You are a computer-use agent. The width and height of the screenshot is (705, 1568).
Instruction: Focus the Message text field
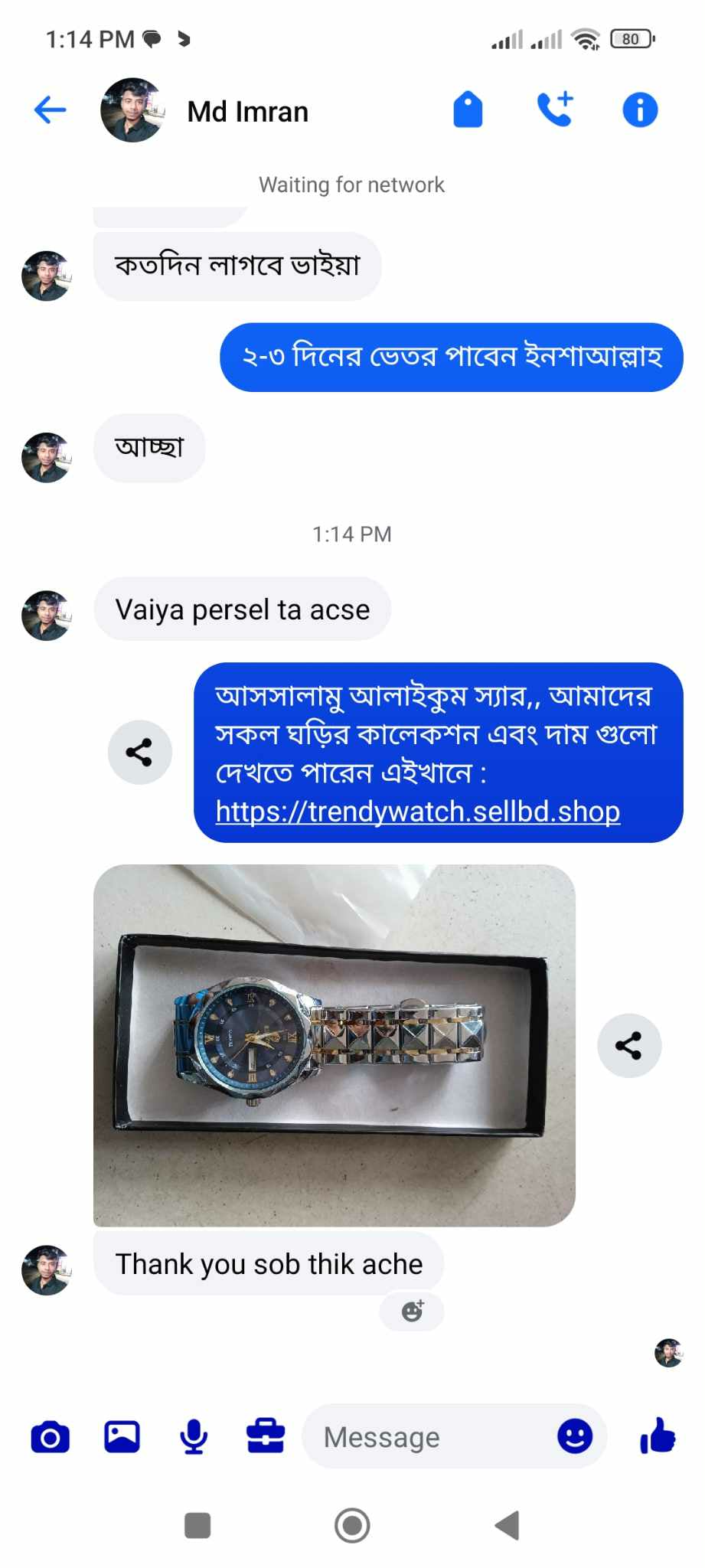click(429, 1437)
